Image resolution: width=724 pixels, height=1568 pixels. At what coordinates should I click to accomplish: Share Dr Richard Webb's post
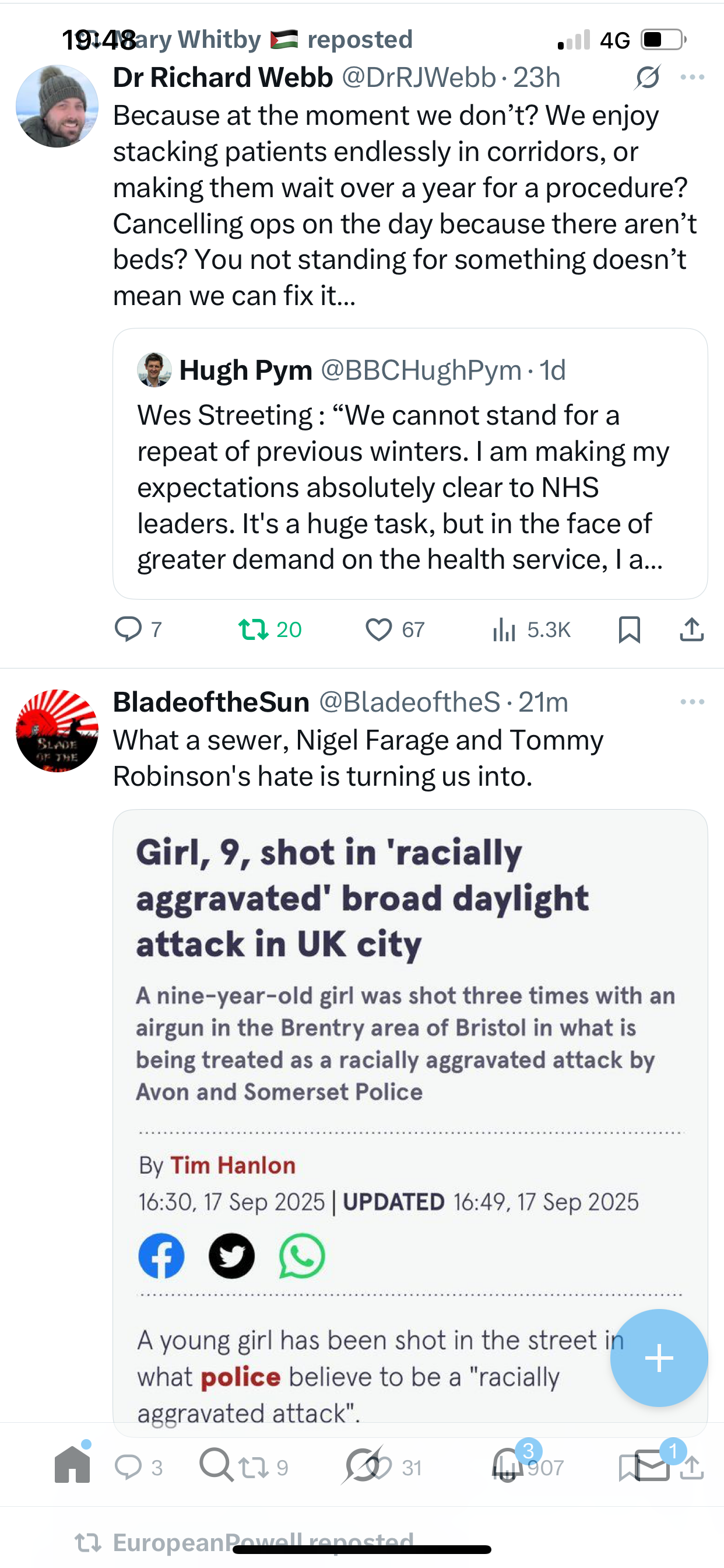692,629
